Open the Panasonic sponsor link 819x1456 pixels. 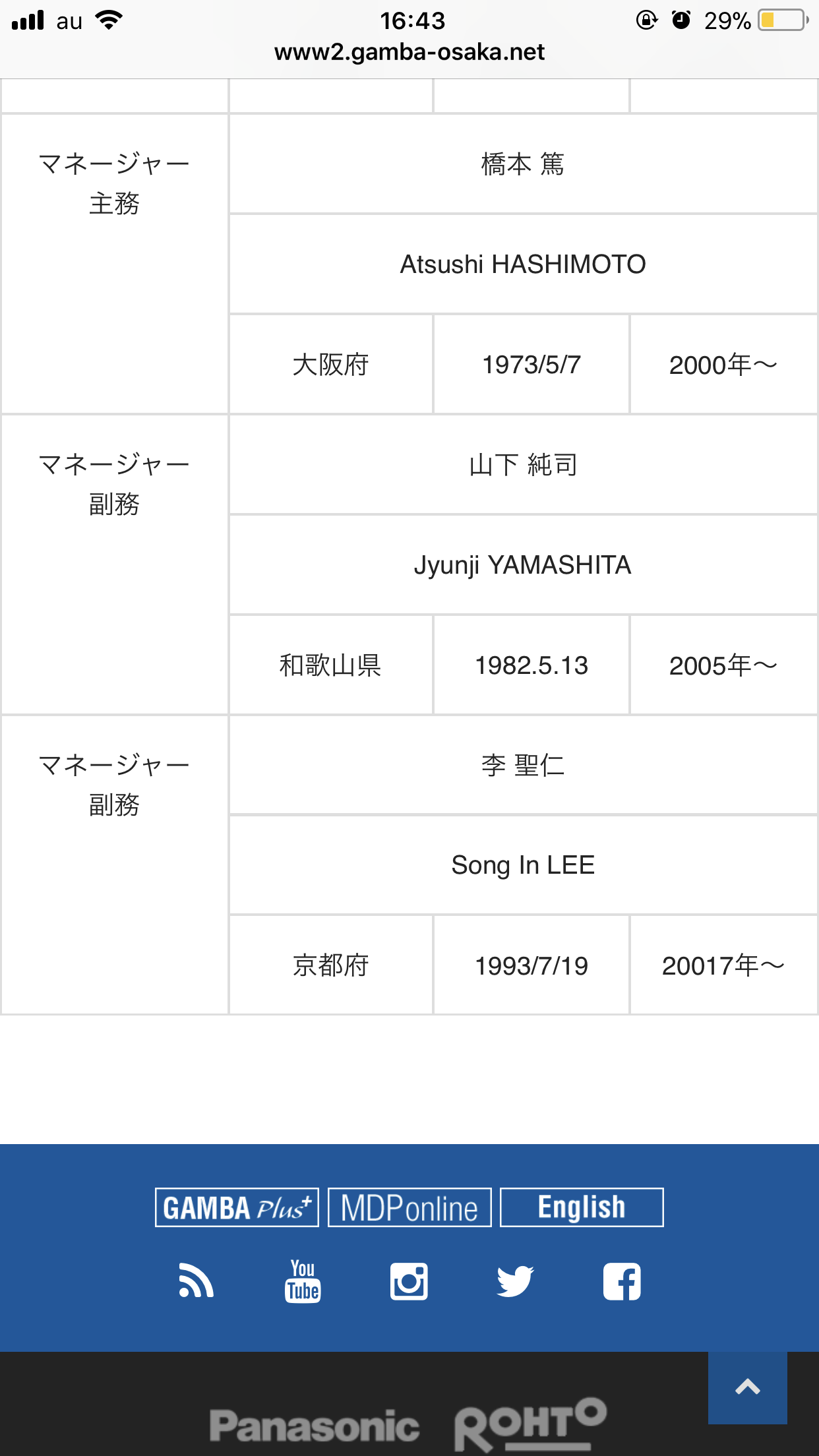[x=315, y=1426]
